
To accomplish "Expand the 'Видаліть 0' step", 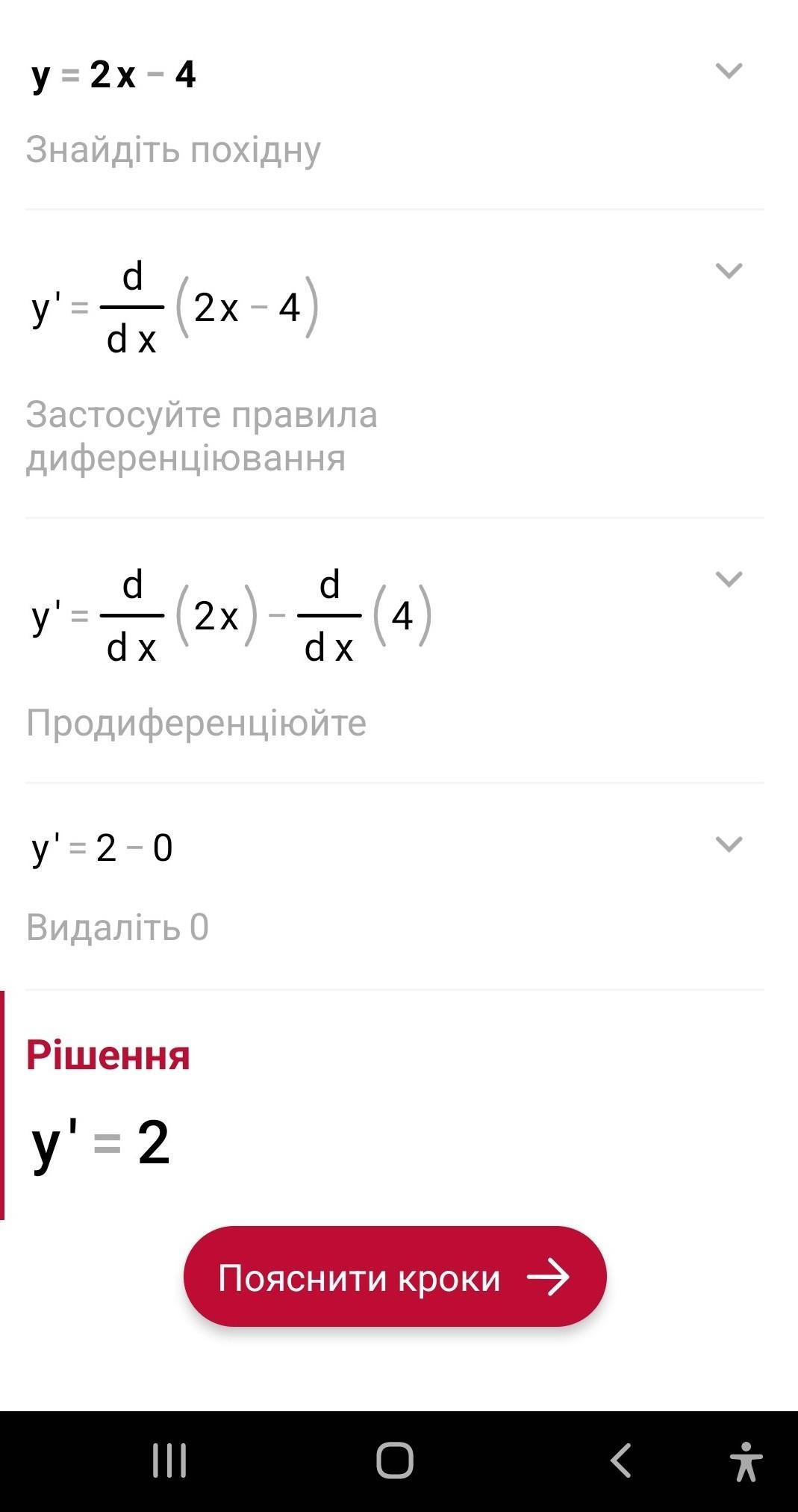I will [x=729, y=844].
